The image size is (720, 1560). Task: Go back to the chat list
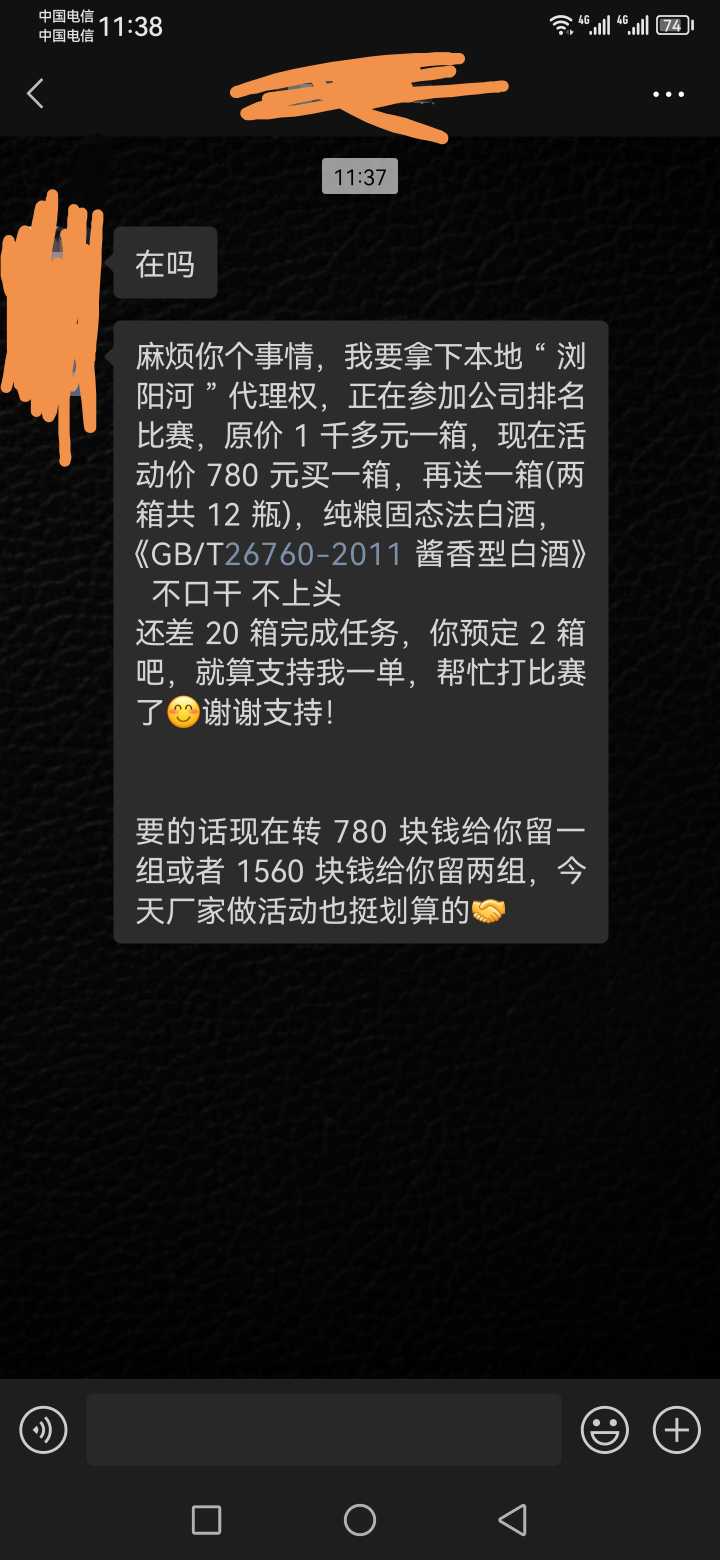click(35, 94)
